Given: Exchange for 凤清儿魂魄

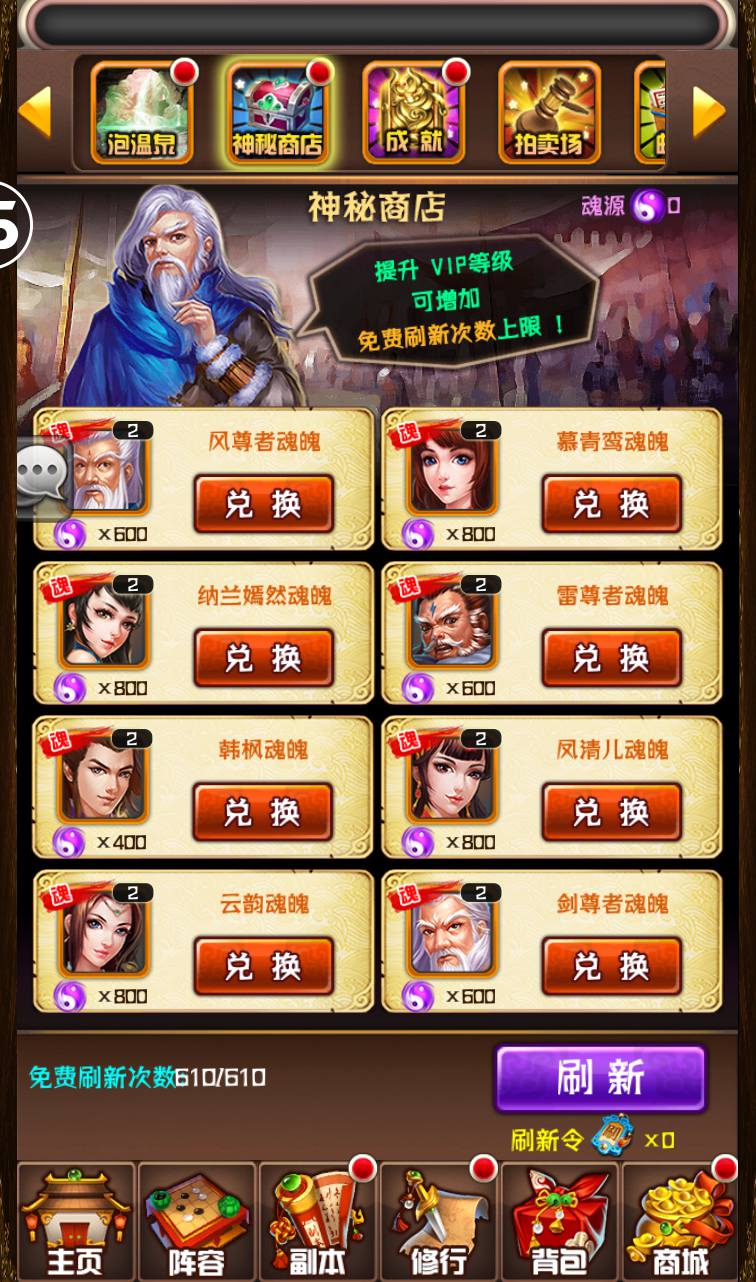Looking at the screenshot, I should (x=611, y=812).
